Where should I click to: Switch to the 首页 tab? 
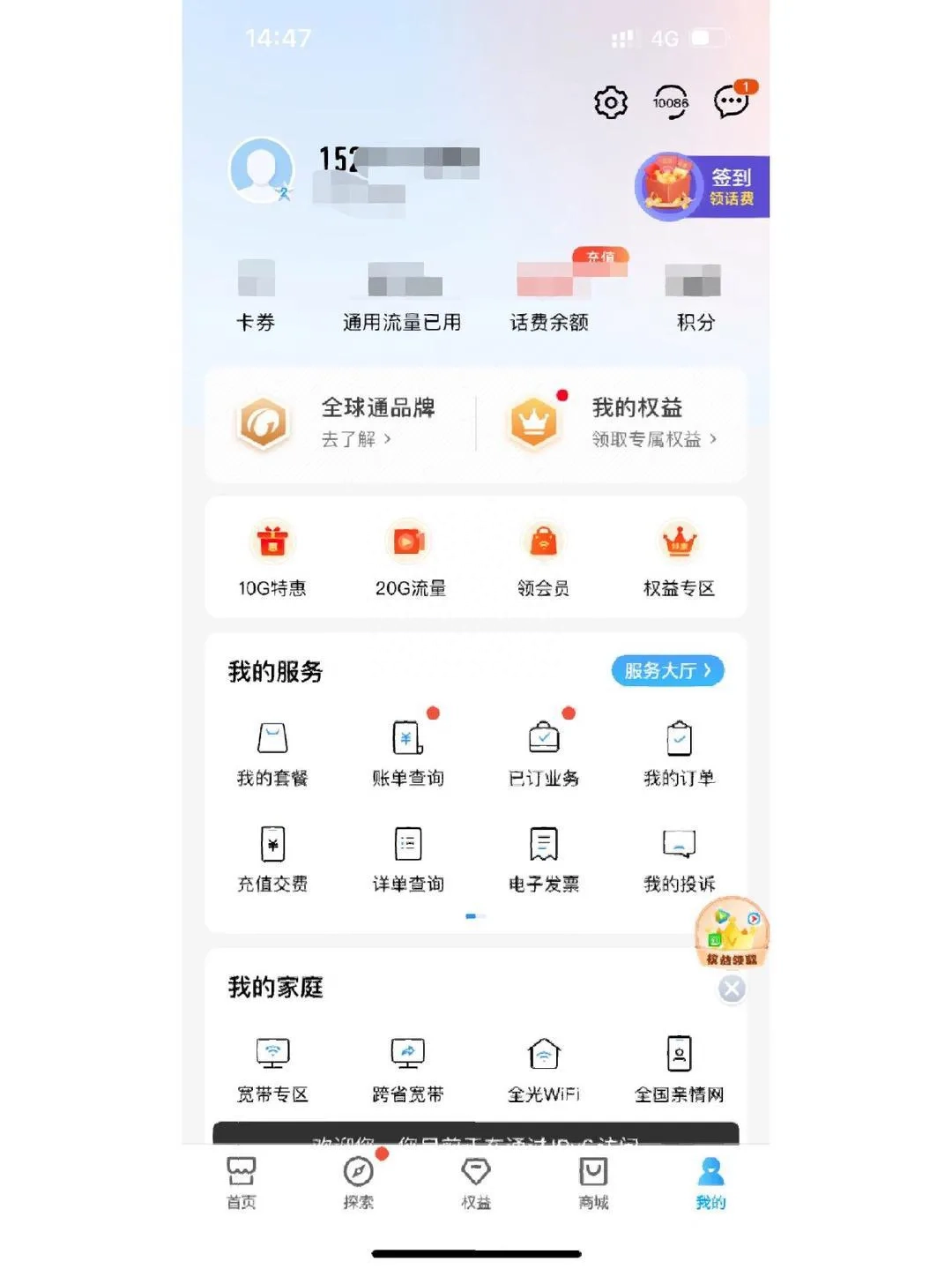(241, 1183)
